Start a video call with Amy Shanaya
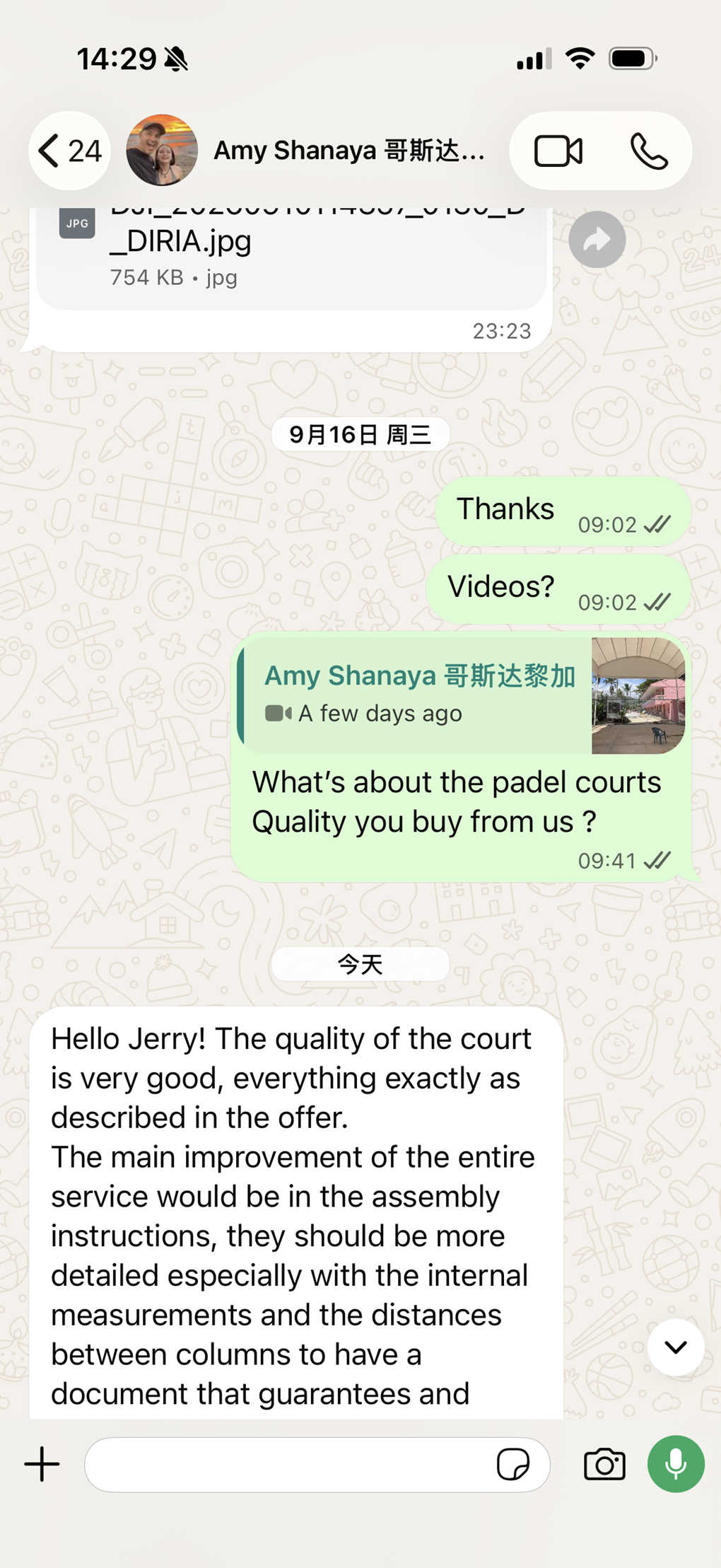The image size is (721, 1568). click(x=558, y=151)
